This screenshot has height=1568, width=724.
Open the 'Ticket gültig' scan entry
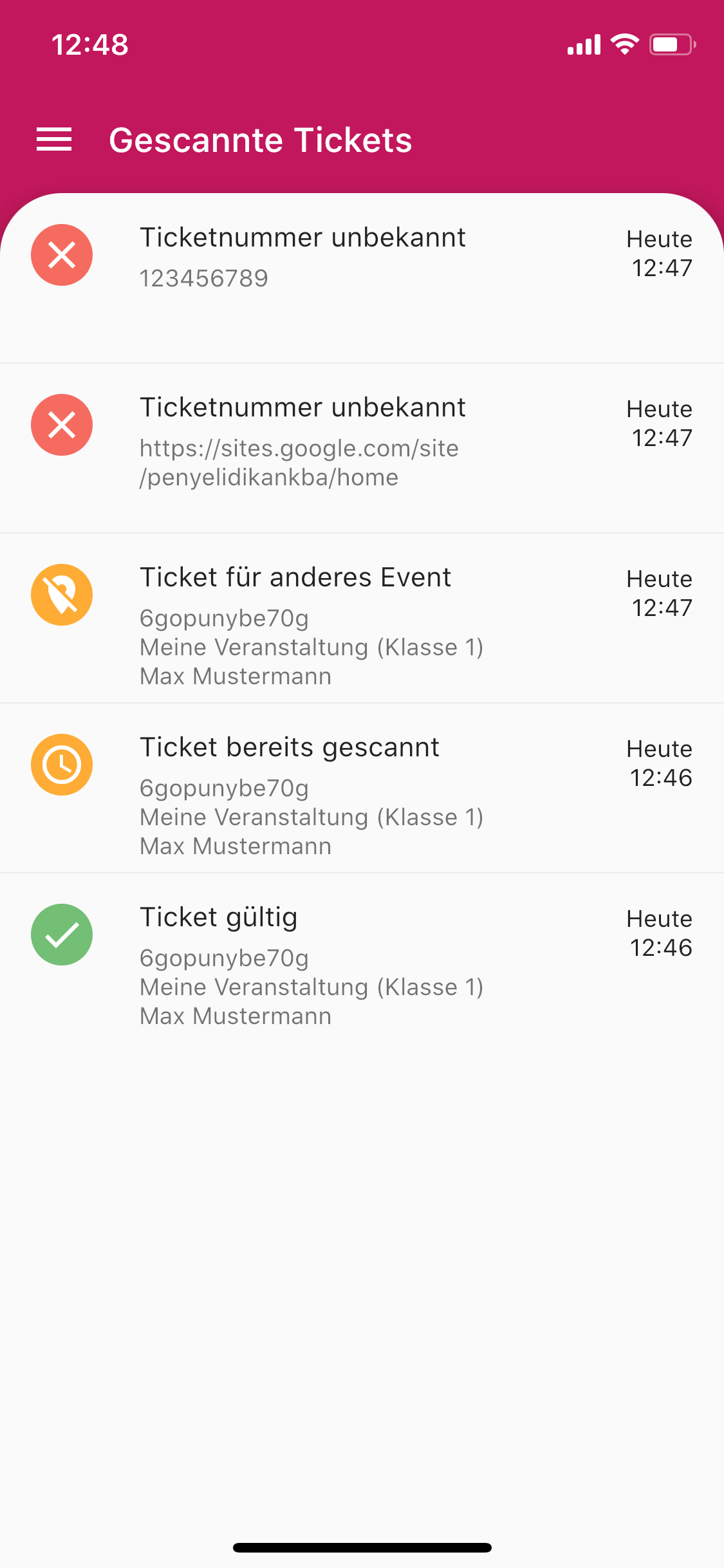pyautogui.click(x=362, y=958)
